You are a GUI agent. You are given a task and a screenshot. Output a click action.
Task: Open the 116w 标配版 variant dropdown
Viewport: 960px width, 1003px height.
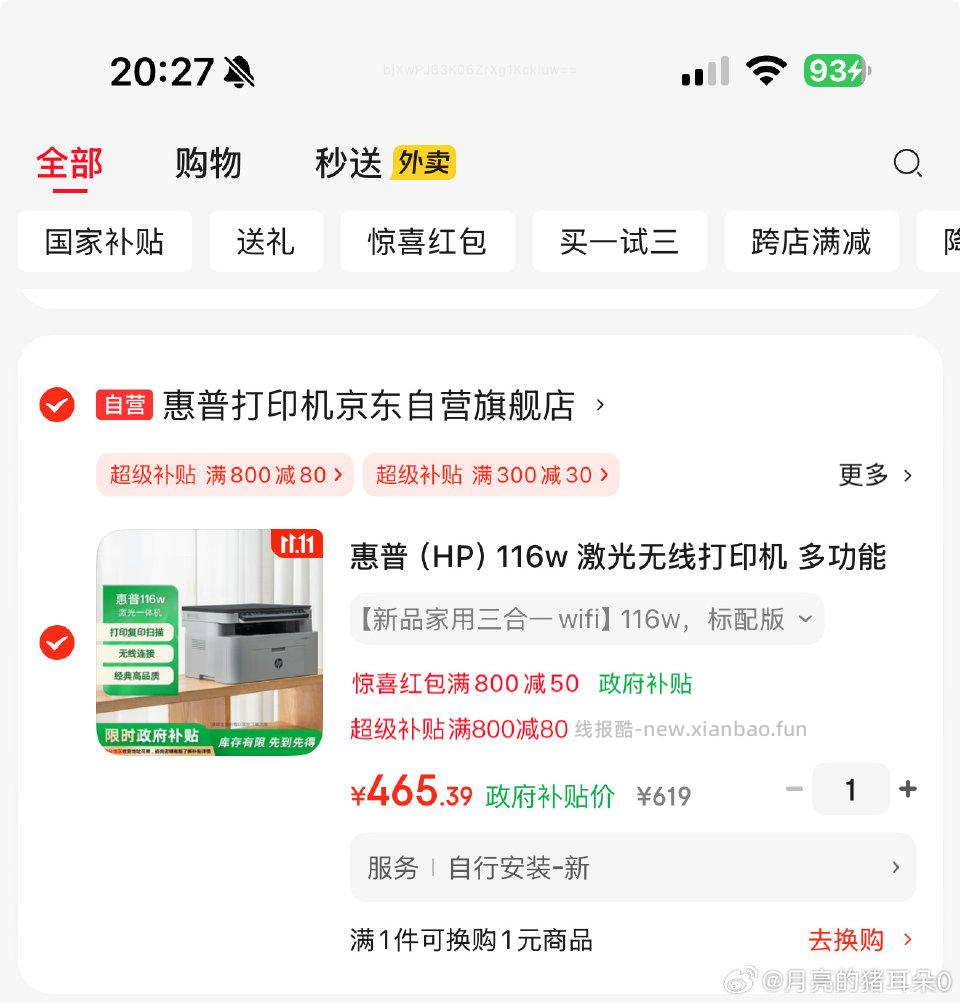click(x=585, y=620)
